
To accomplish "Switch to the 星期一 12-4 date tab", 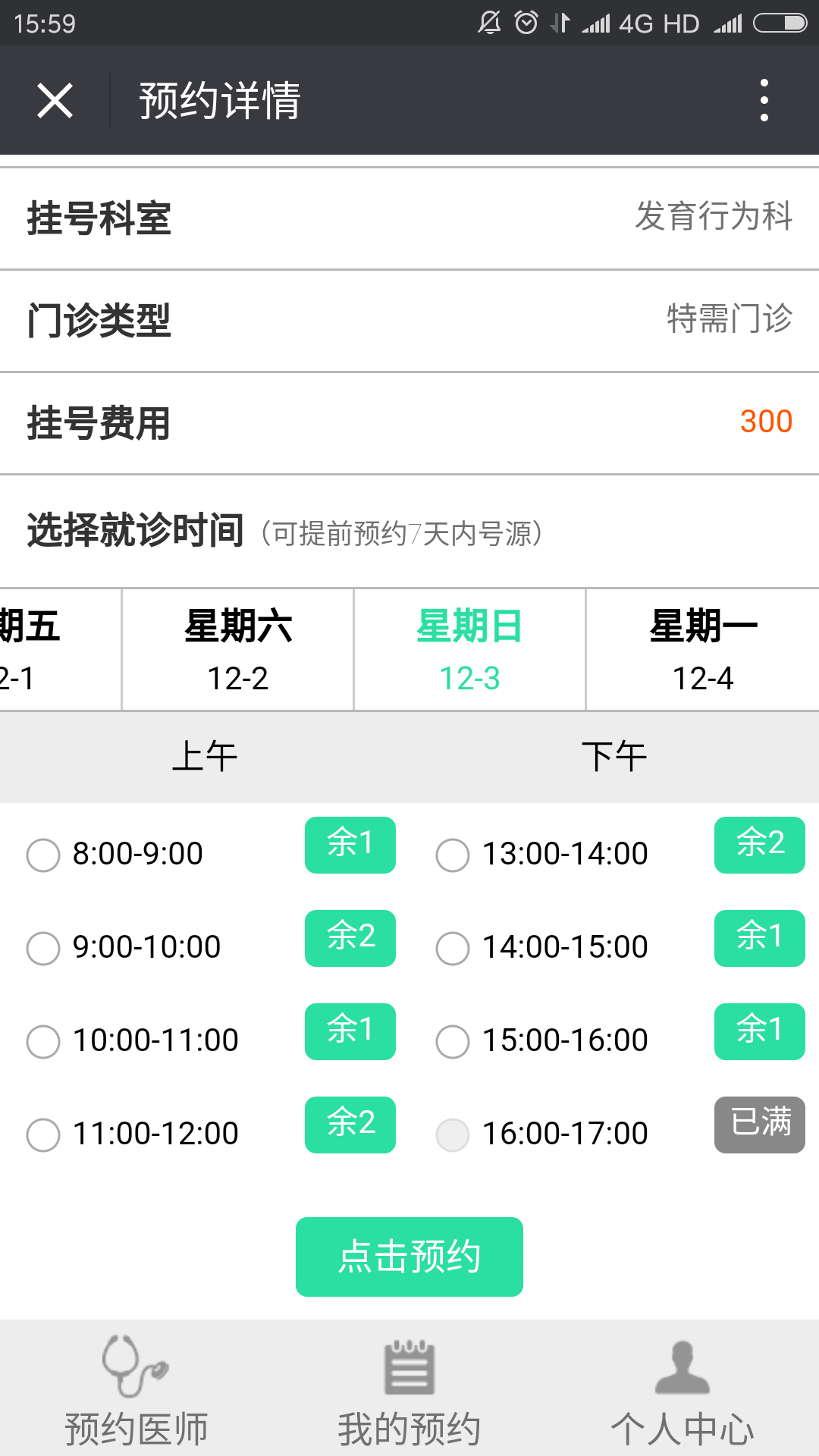I will [x=702, y=650].
